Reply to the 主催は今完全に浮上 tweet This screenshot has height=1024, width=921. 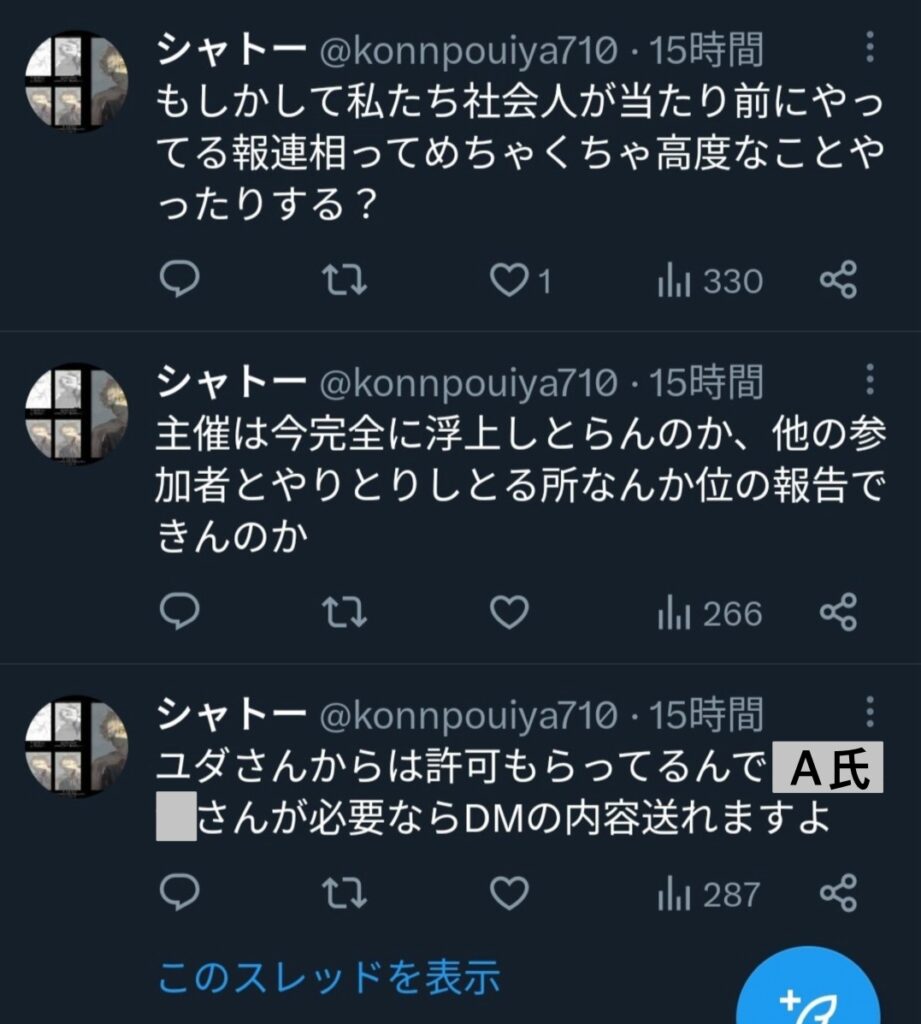(x=180, y=612)
